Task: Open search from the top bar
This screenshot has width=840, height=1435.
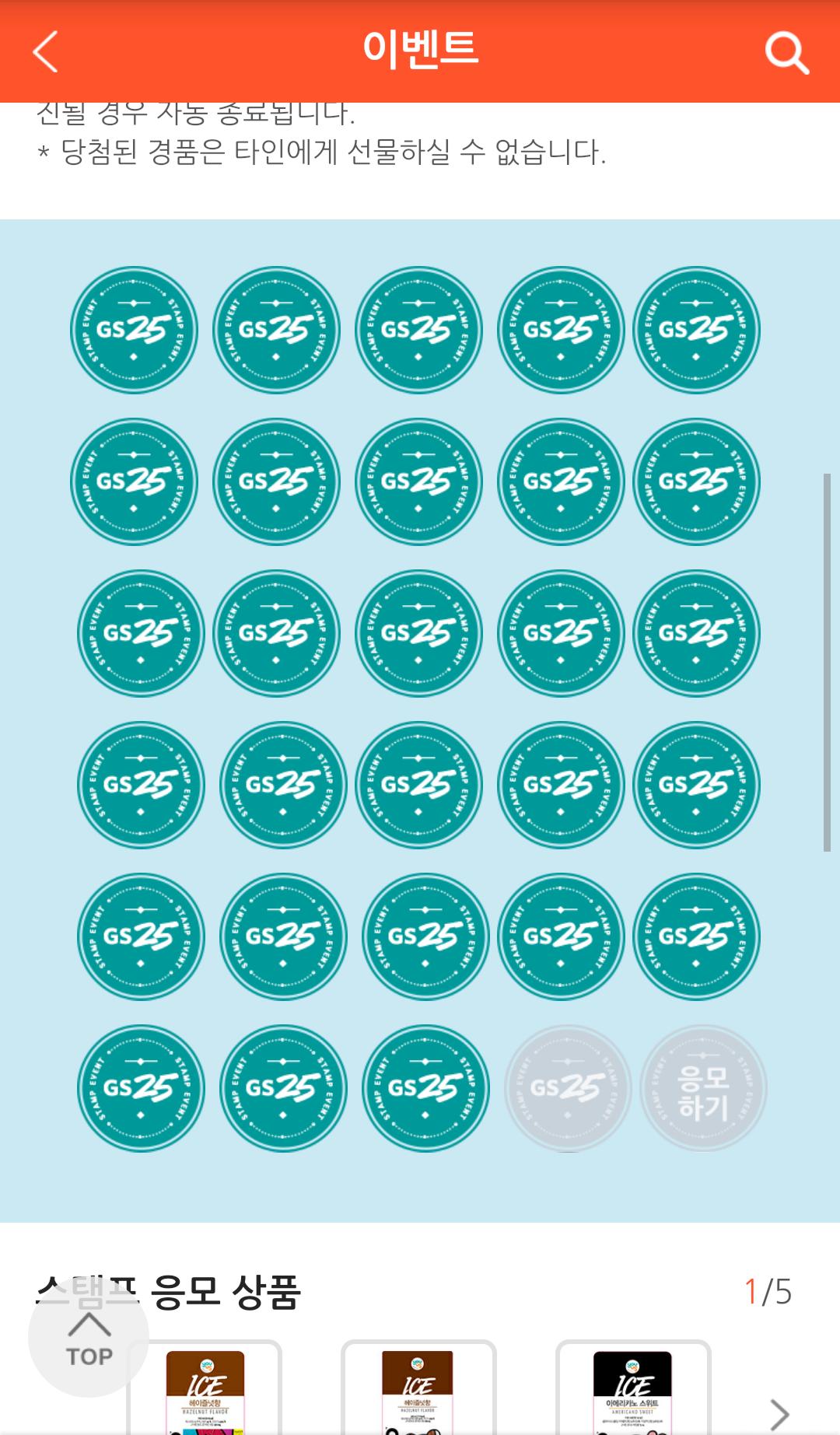Action: (x=786, y=52)
